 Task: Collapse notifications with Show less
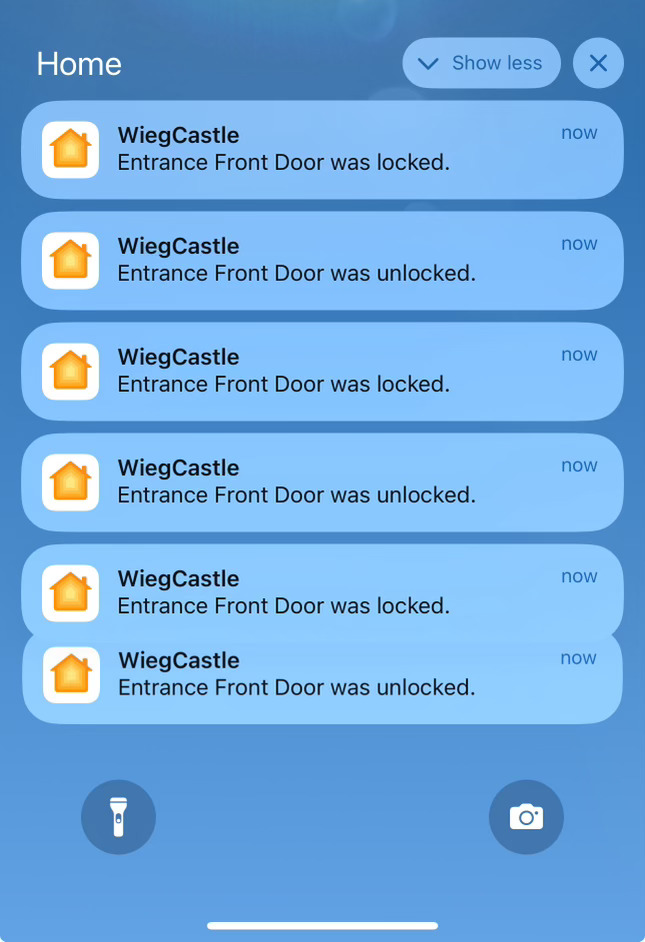[483, 63]
